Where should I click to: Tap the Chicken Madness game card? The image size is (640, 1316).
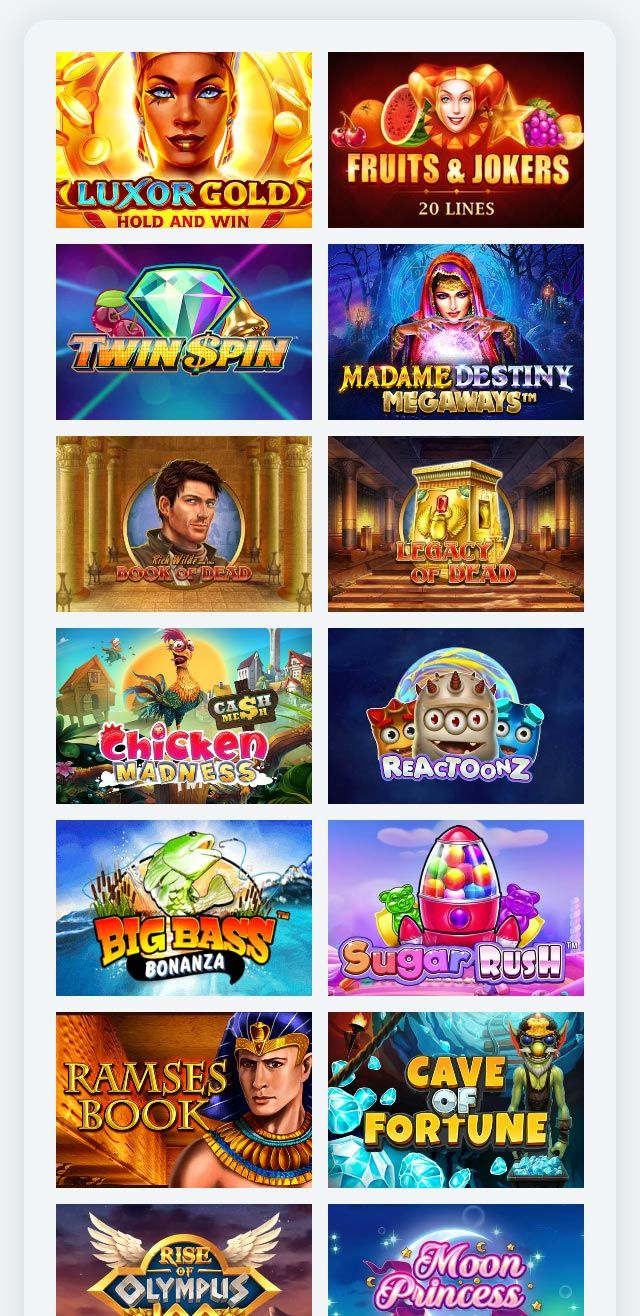click(x=184, y=716)
